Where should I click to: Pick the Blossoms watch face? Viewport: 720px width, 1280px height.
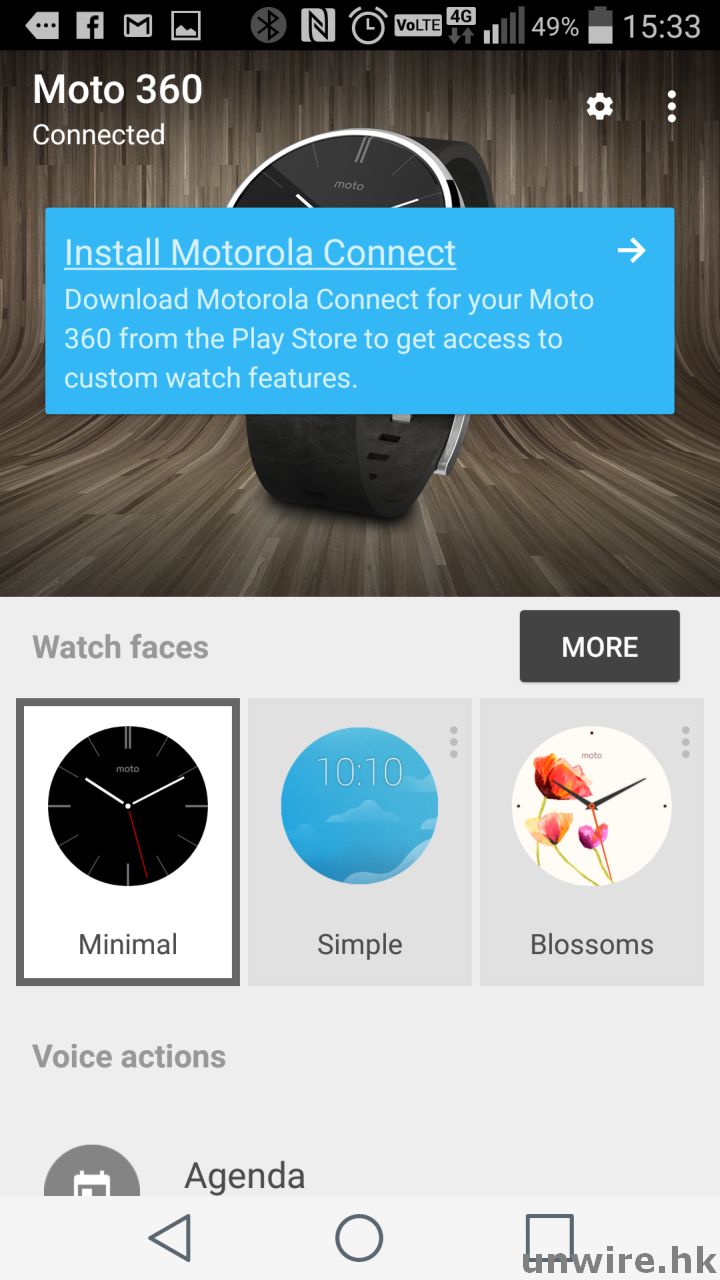point(591,842)
